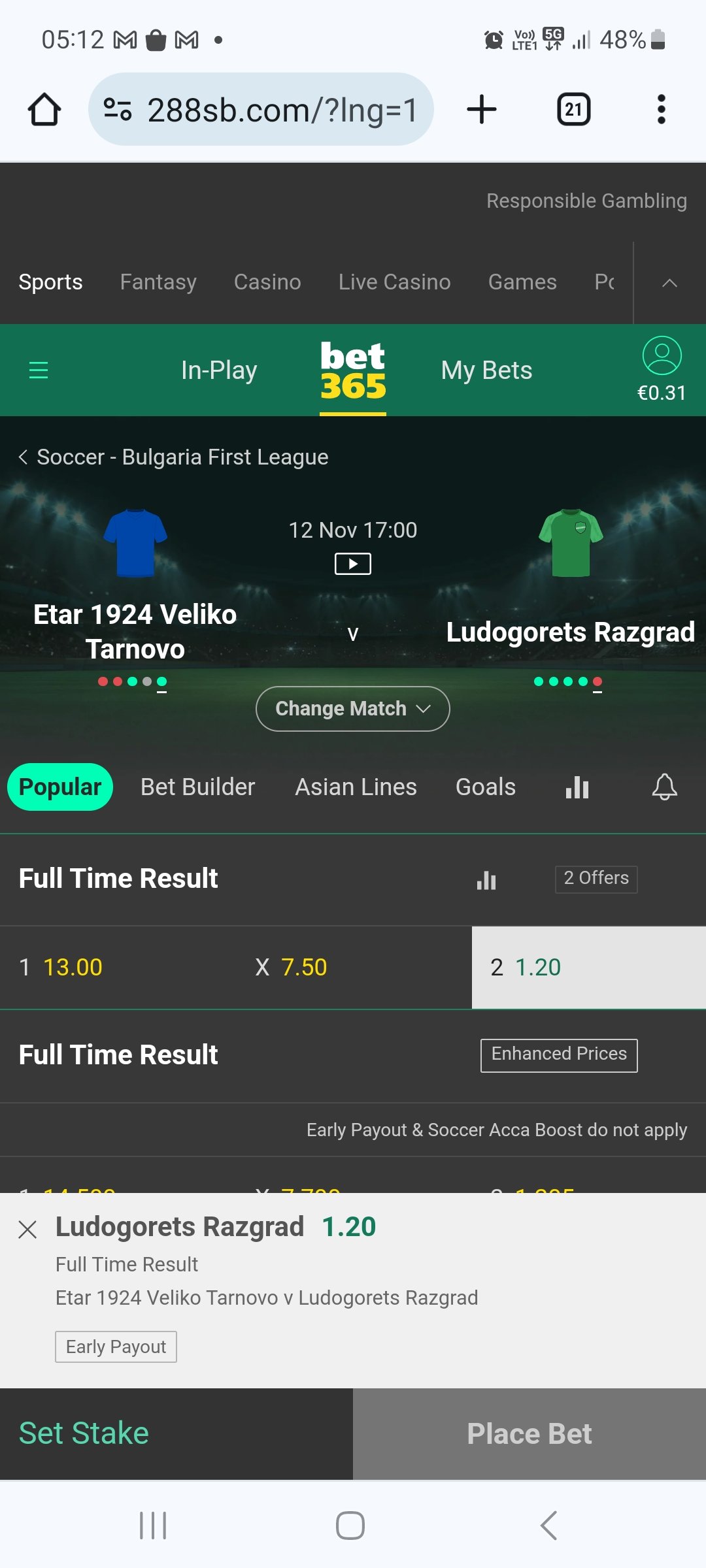Go to In-Play

pyautogui.click(x=218, y=370)
